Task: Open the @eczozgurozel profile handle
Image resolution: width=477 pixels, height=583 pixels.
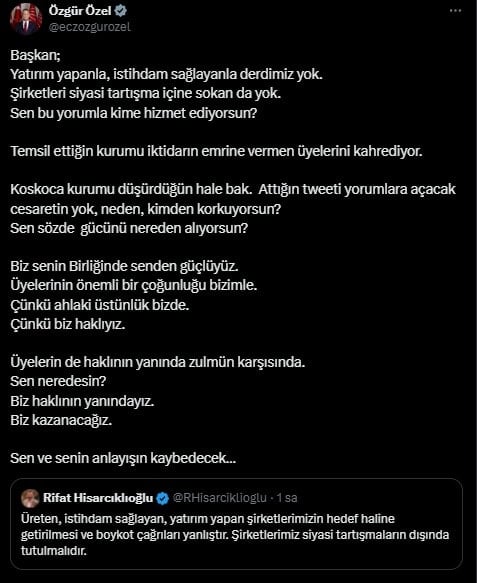Action: (x=90, y=27)
